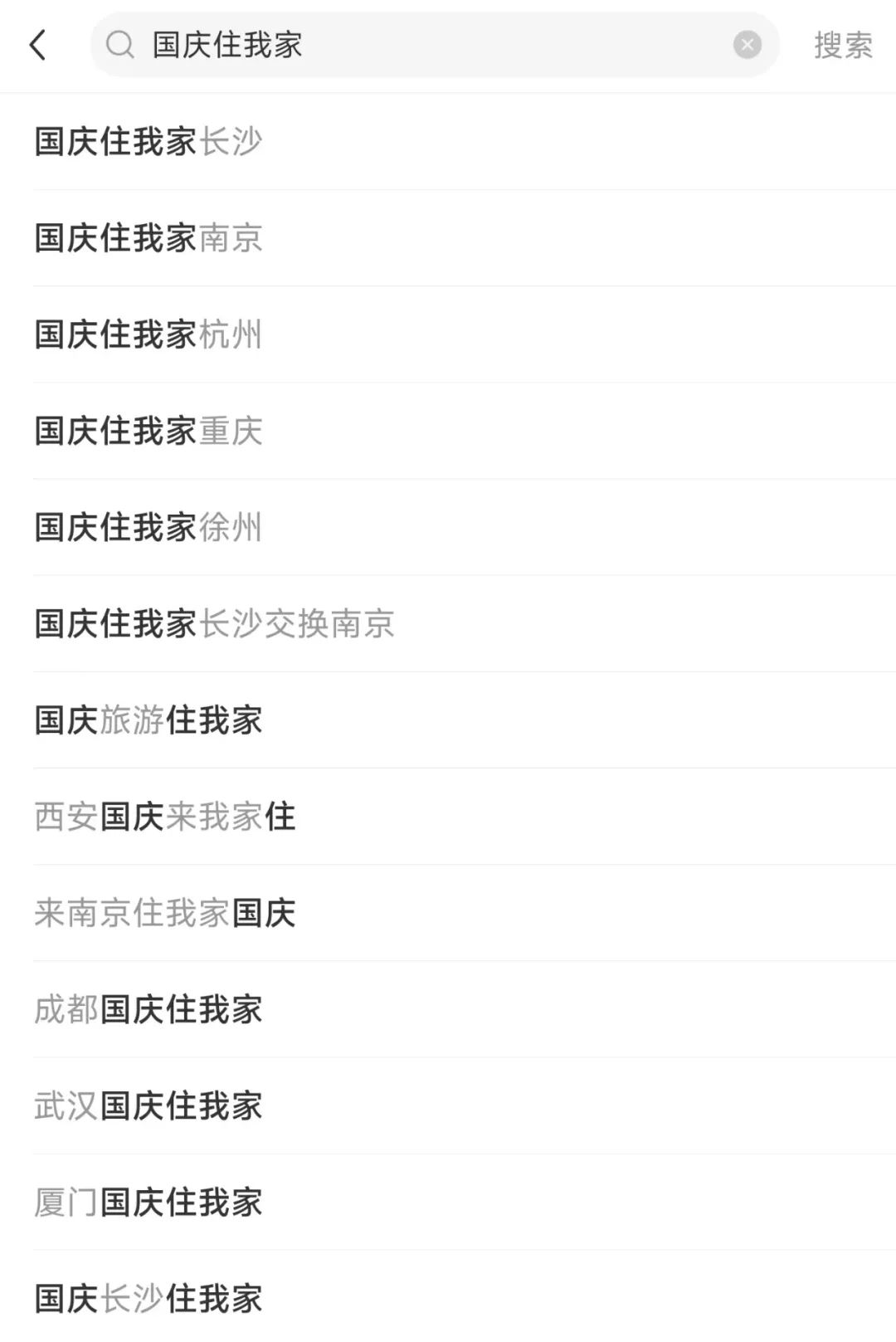
Task: Choose suggestion 厦门国庆住我家
Action: [148, 1202]
